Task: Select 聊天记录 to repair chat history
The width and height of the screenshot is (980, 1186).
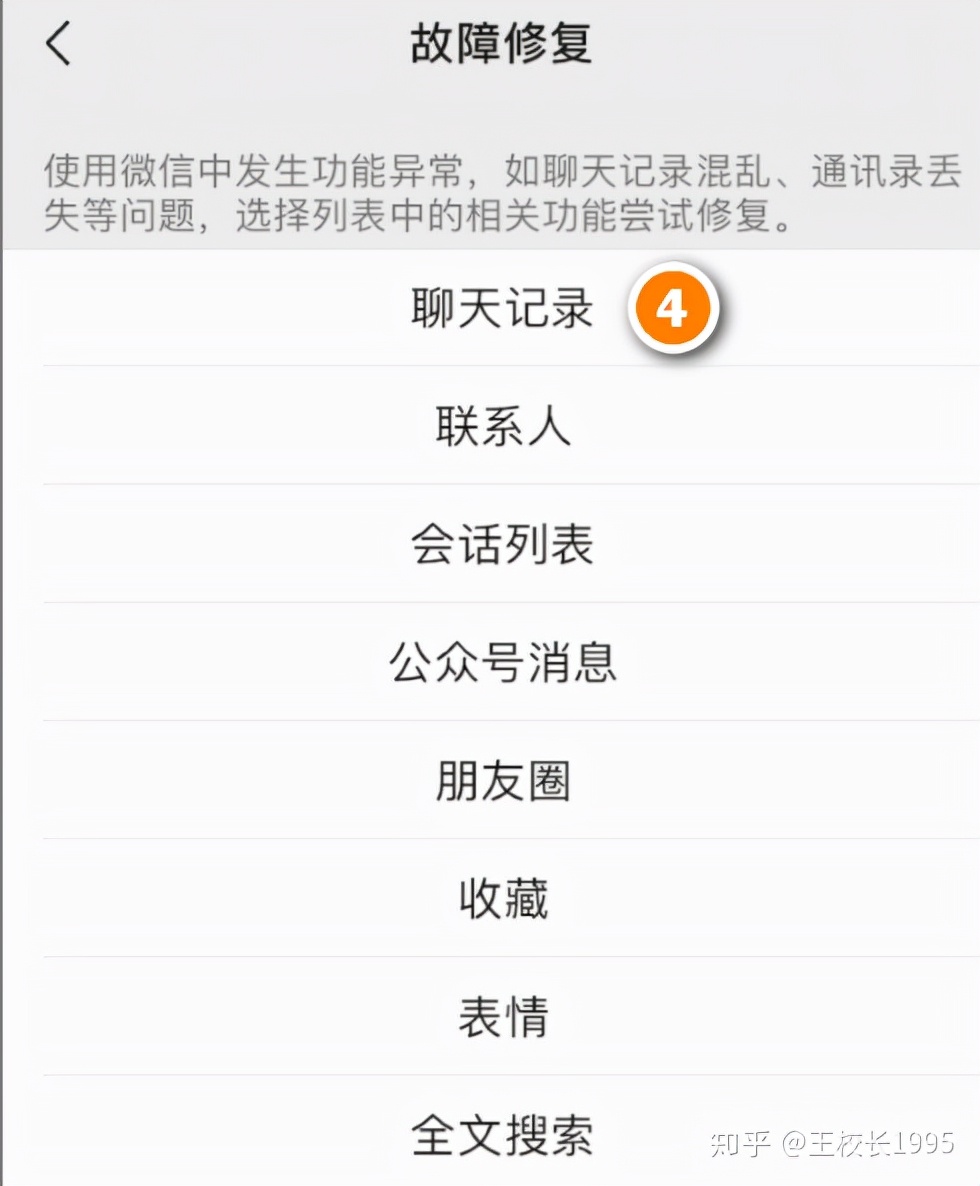Action: pos(500,308)
